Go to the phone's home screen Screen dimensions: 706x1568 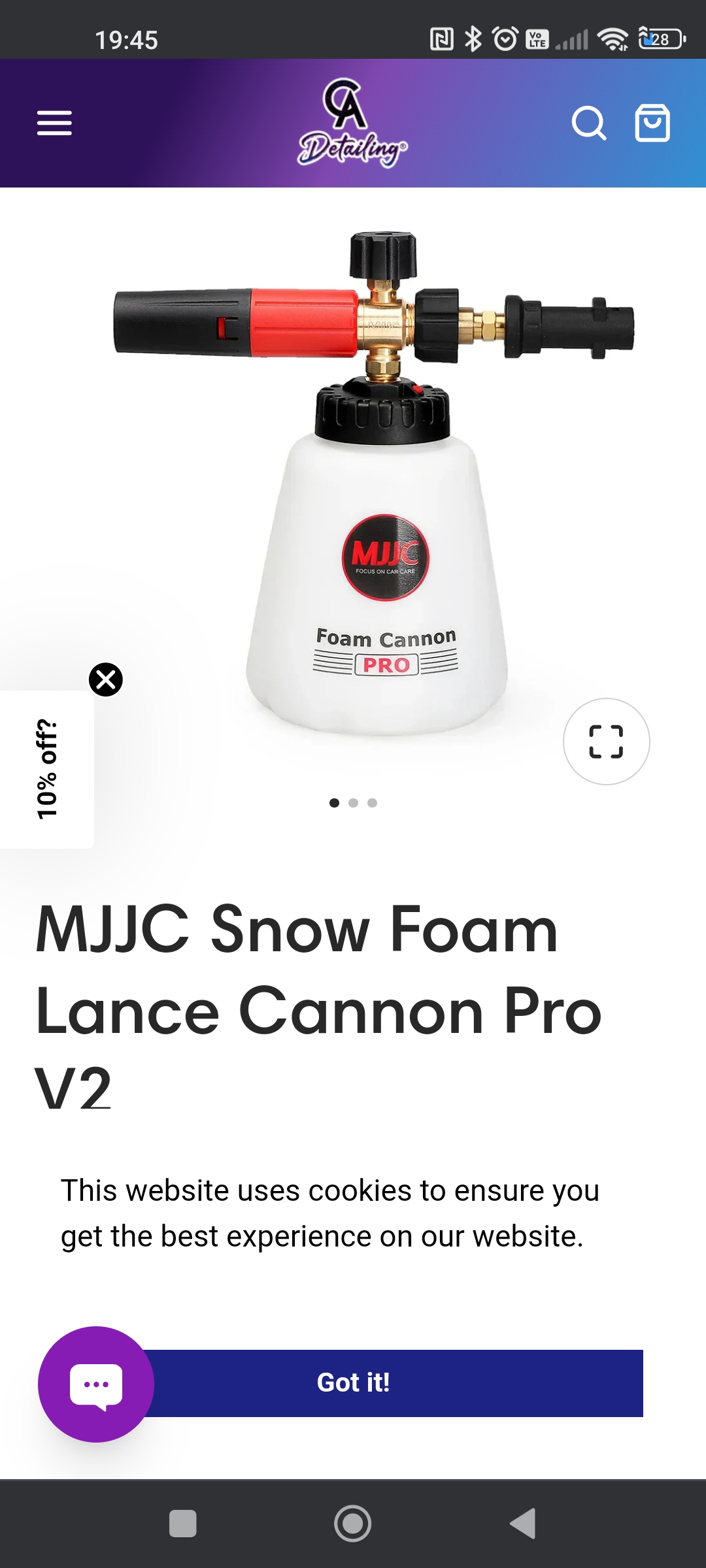352,1524
